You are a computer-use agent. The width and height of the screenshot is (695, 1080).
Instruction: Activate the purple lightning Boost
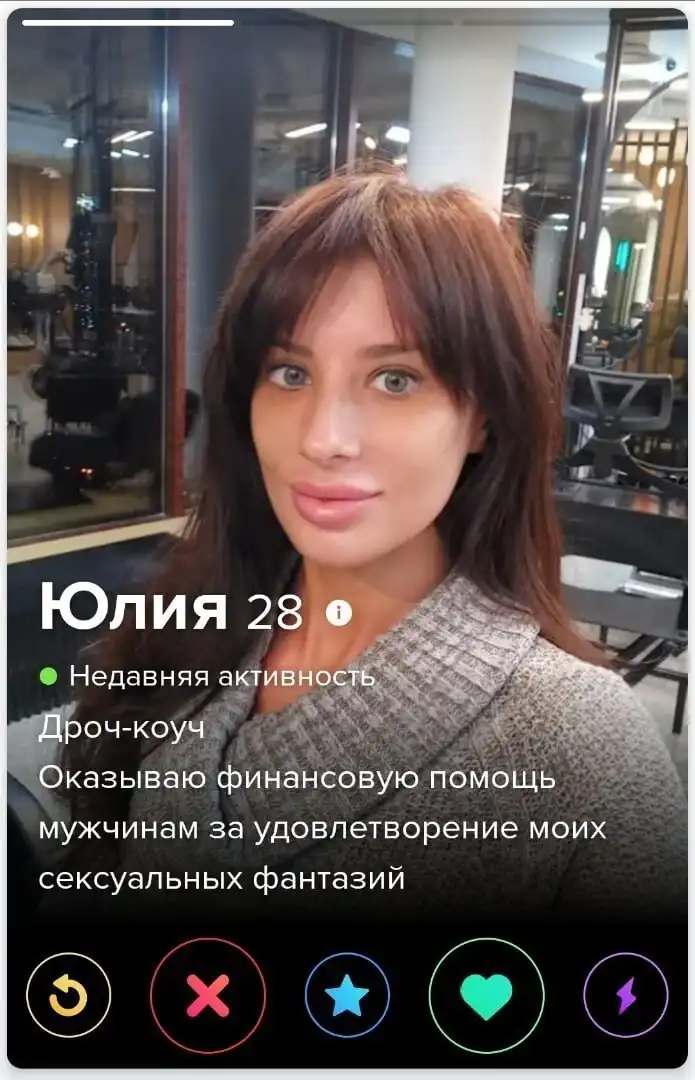pos(625,995)
